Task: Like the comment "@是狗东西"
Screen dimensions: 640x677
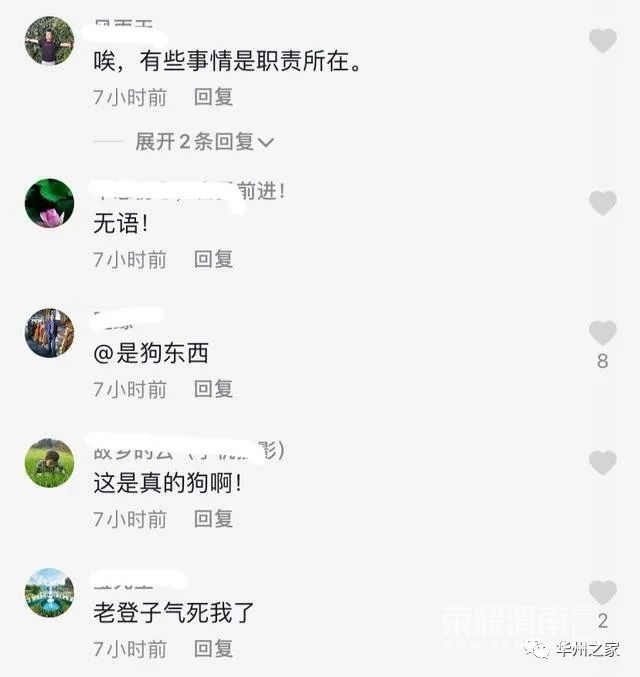Action: coord(602,333)
